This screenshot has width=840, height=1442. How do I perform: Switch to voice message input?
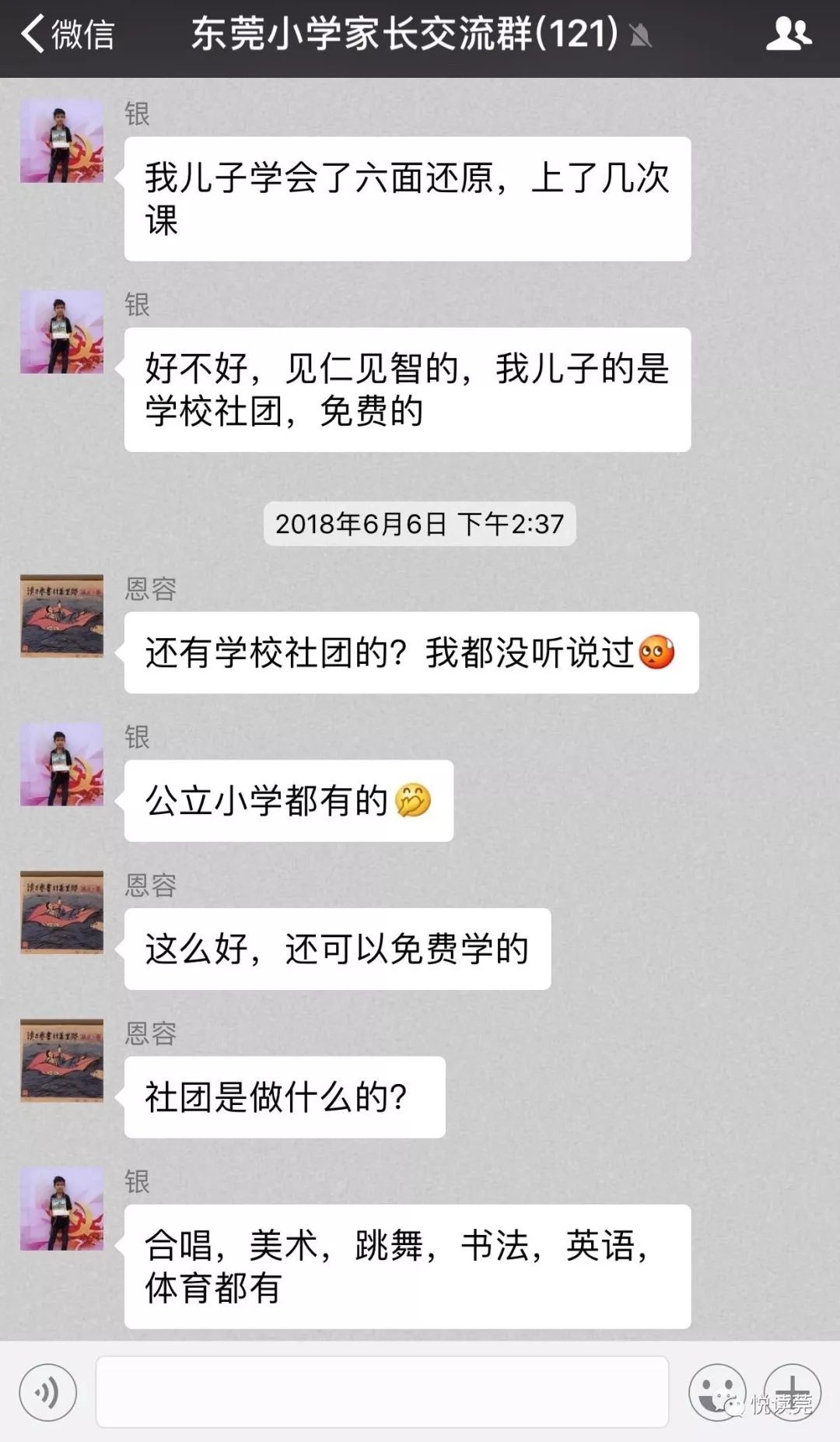48,1392
